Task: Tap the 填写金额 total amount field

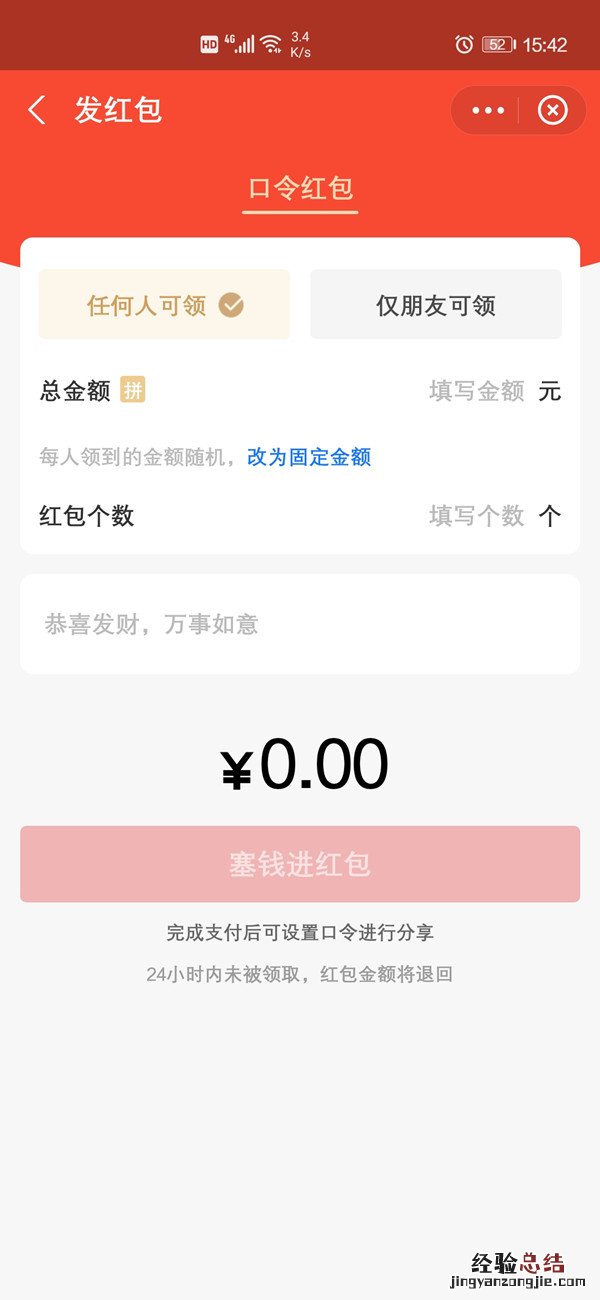Action: coord(476,391)
